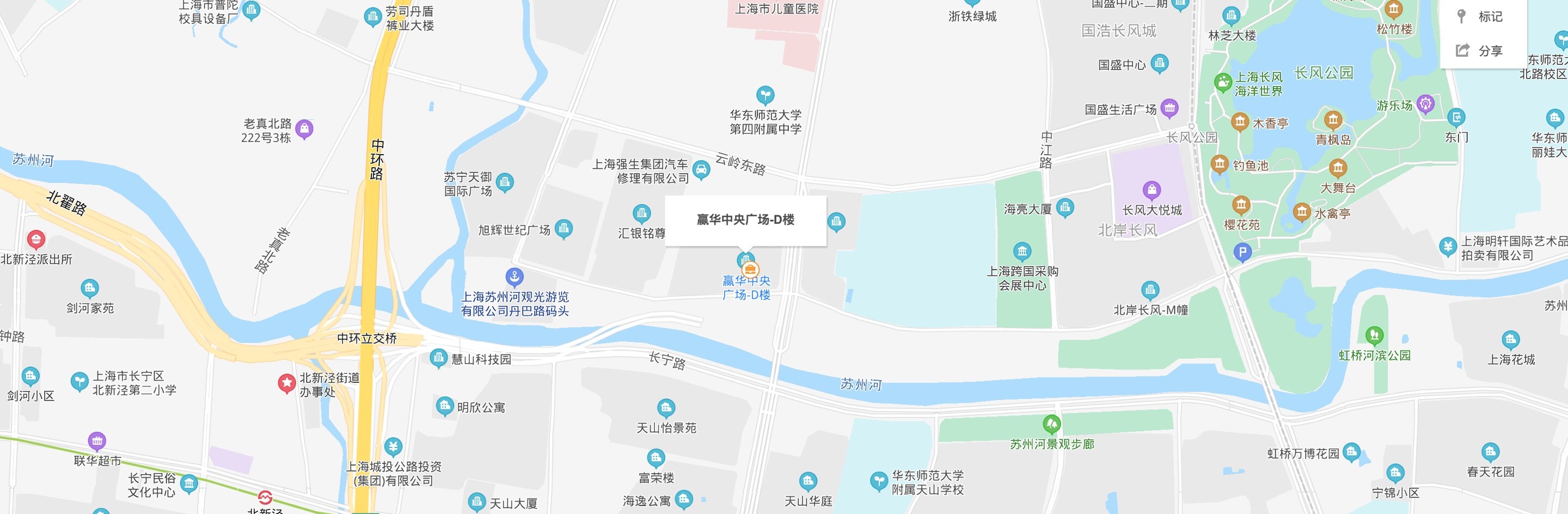Select the 剑河家苑 marker
Viewport: 1568px width, 514px height.
coord(89,287)
